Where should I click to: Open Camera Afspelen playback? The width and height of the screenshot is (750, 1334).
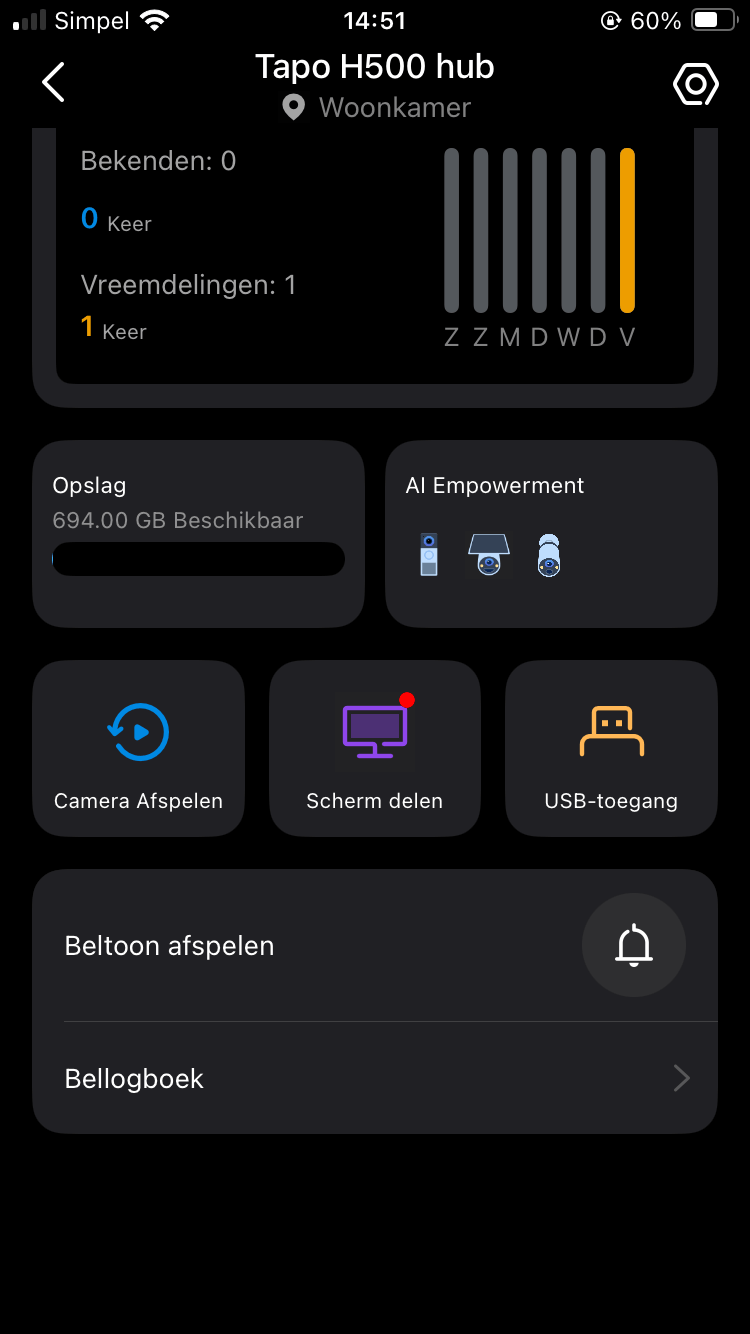[138, 748]
